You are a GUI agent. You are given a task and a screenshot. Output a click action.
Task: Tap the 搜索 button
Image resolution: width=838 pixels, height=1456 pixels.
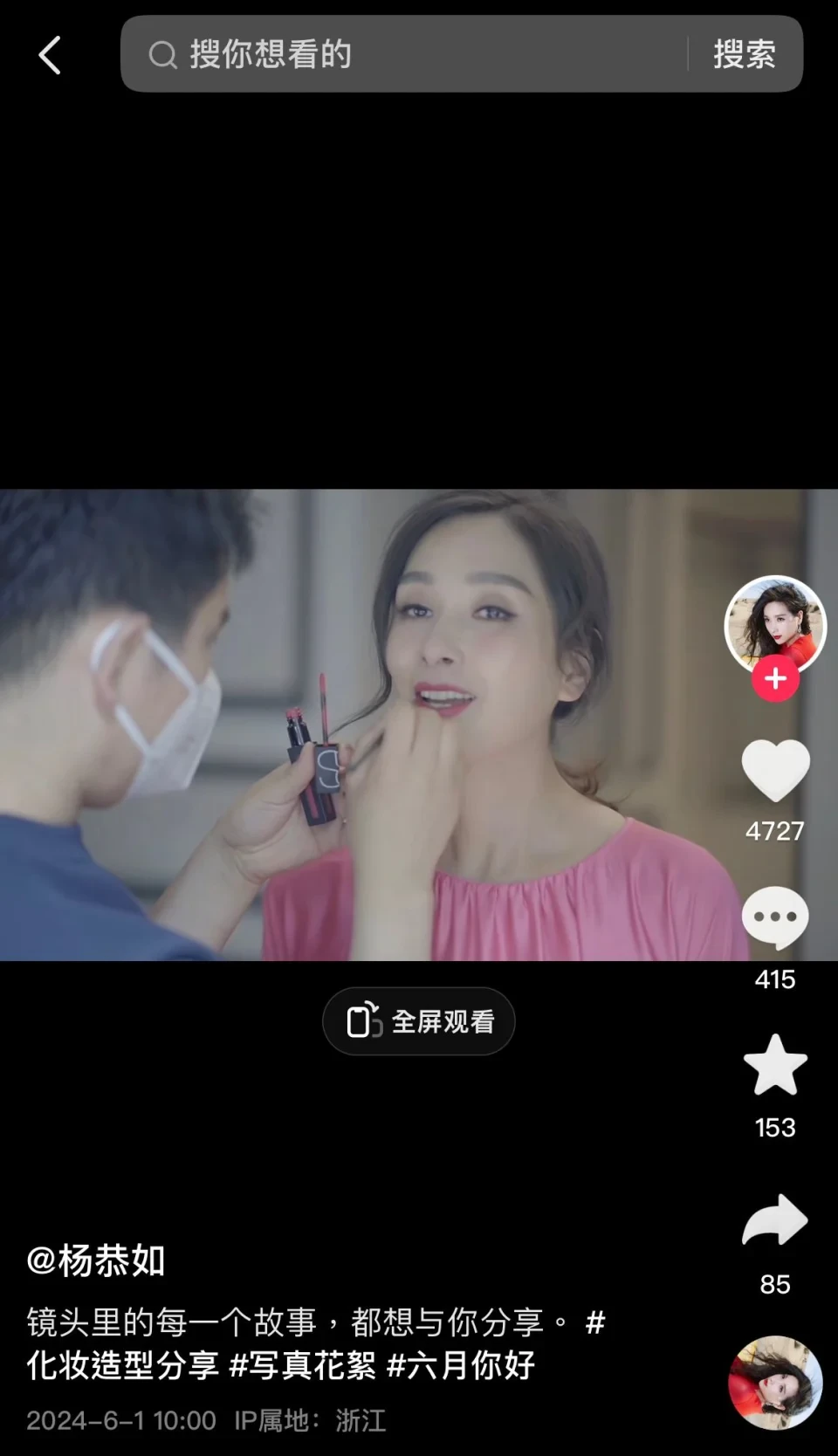click(x=744, y=54)
